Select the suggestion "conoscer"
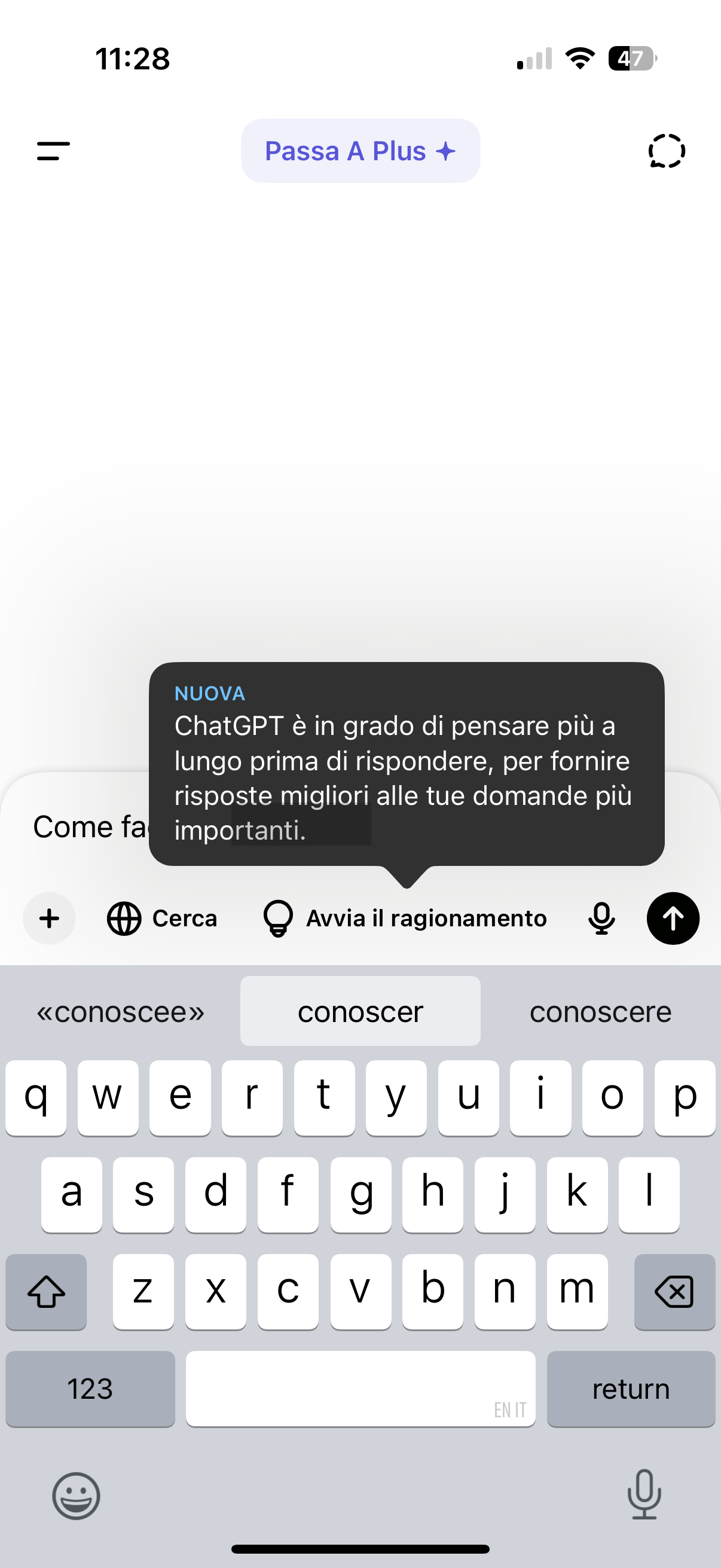This screenshot has height=1568, width=721. coord(360,1012)
